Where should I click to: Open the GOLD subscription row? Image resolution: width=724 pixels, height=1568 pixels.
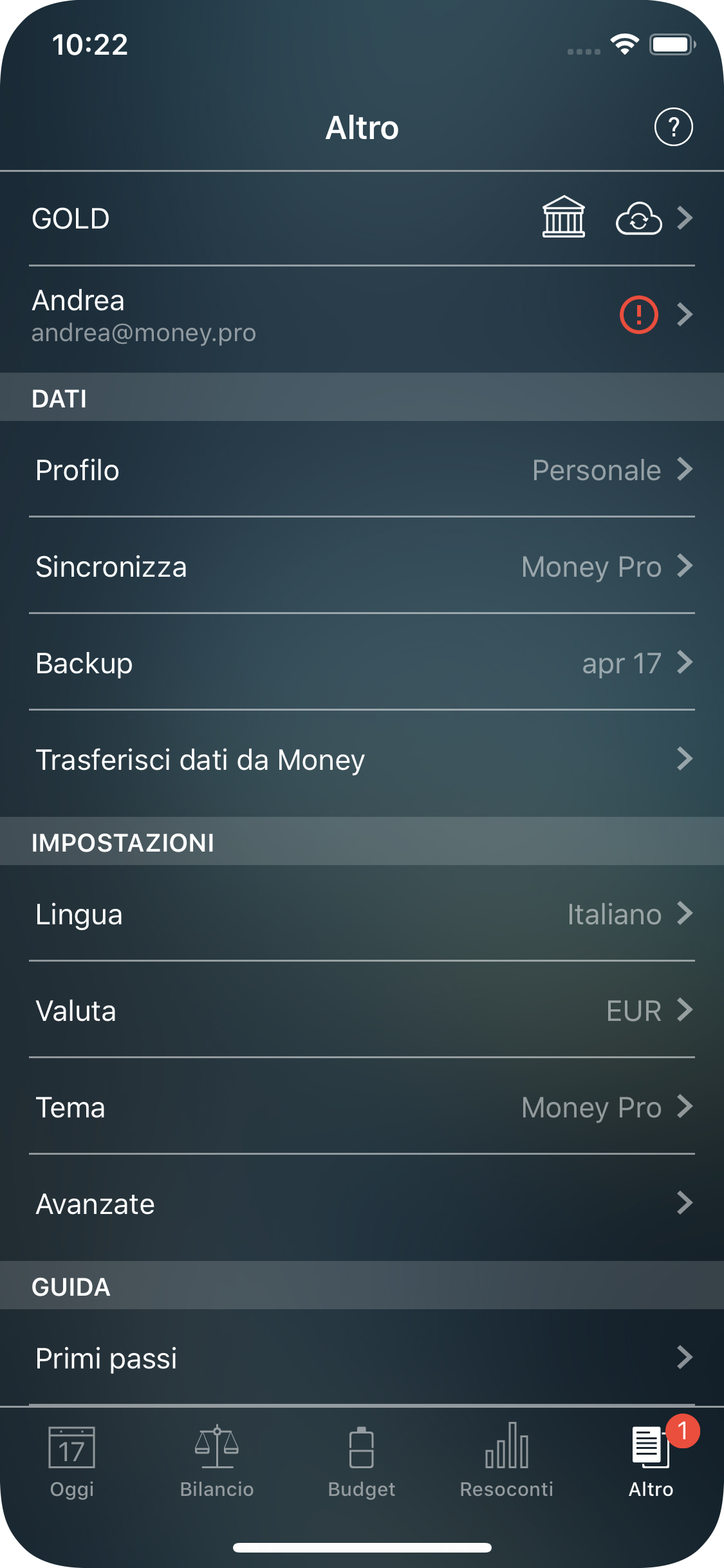click(x=362, y=219)
